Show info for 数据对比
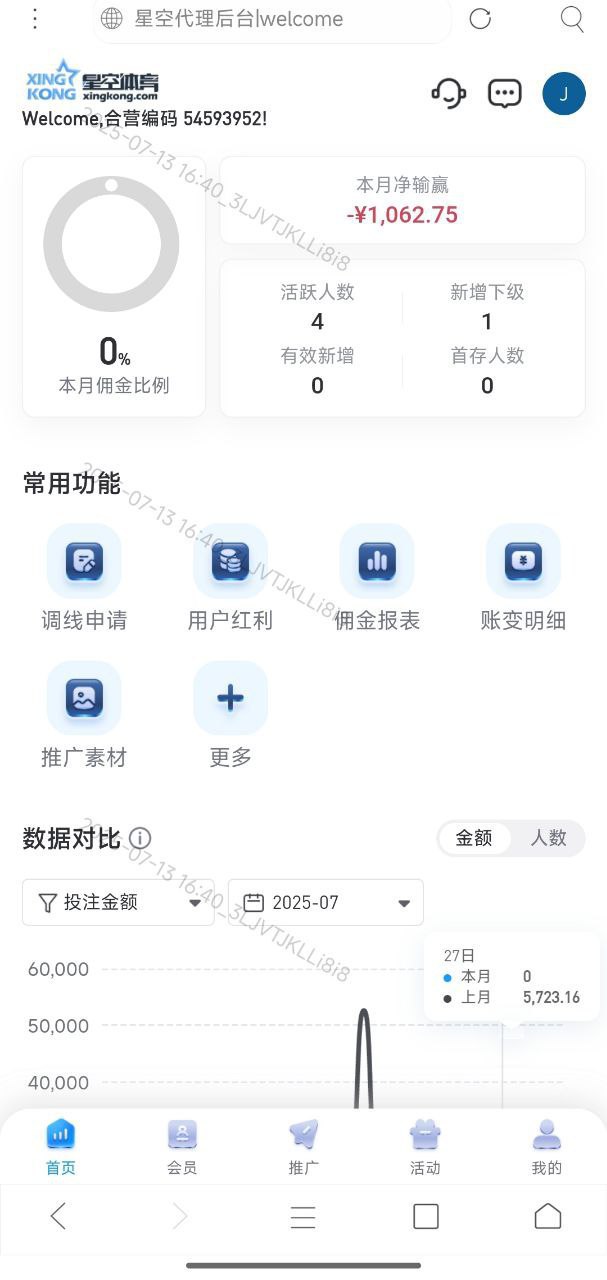Viewport: 607px width, 1280px height. pos(141,838)
